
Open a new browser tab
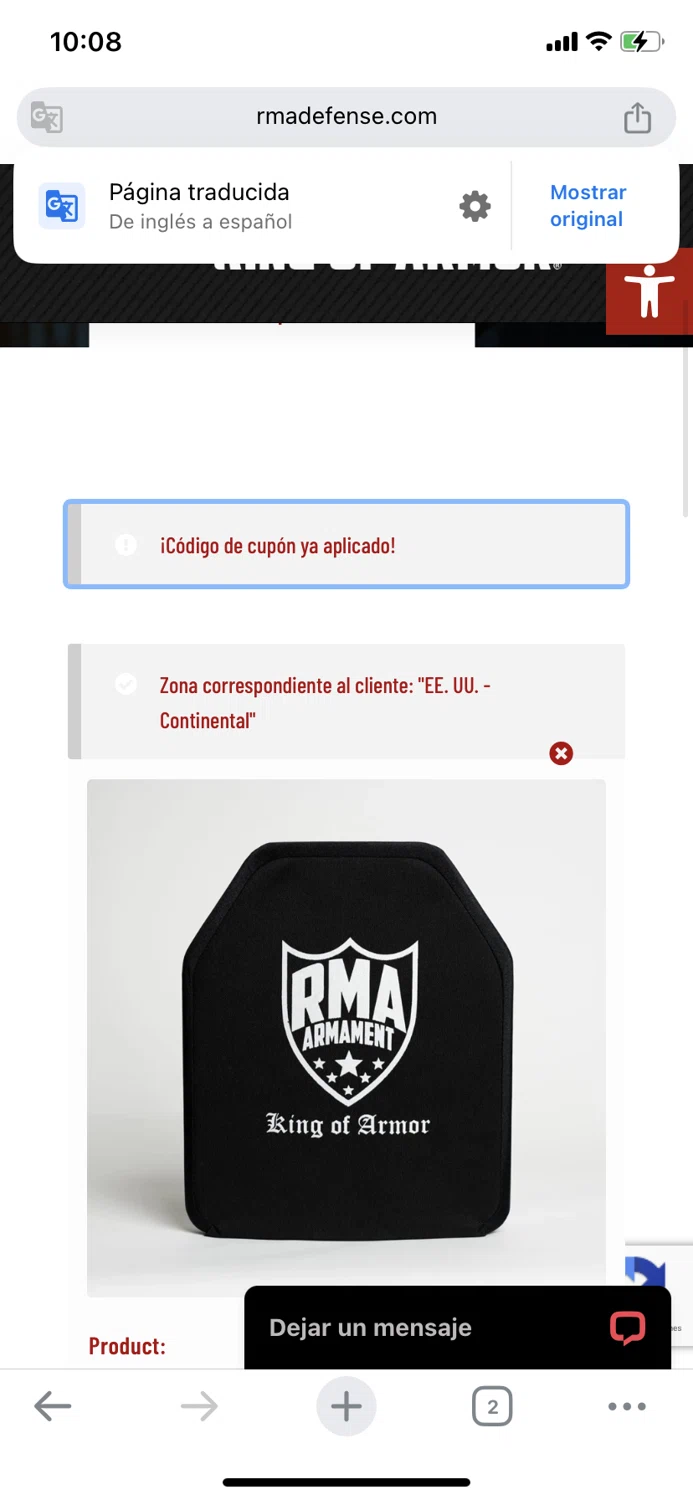click(346, 1407)
